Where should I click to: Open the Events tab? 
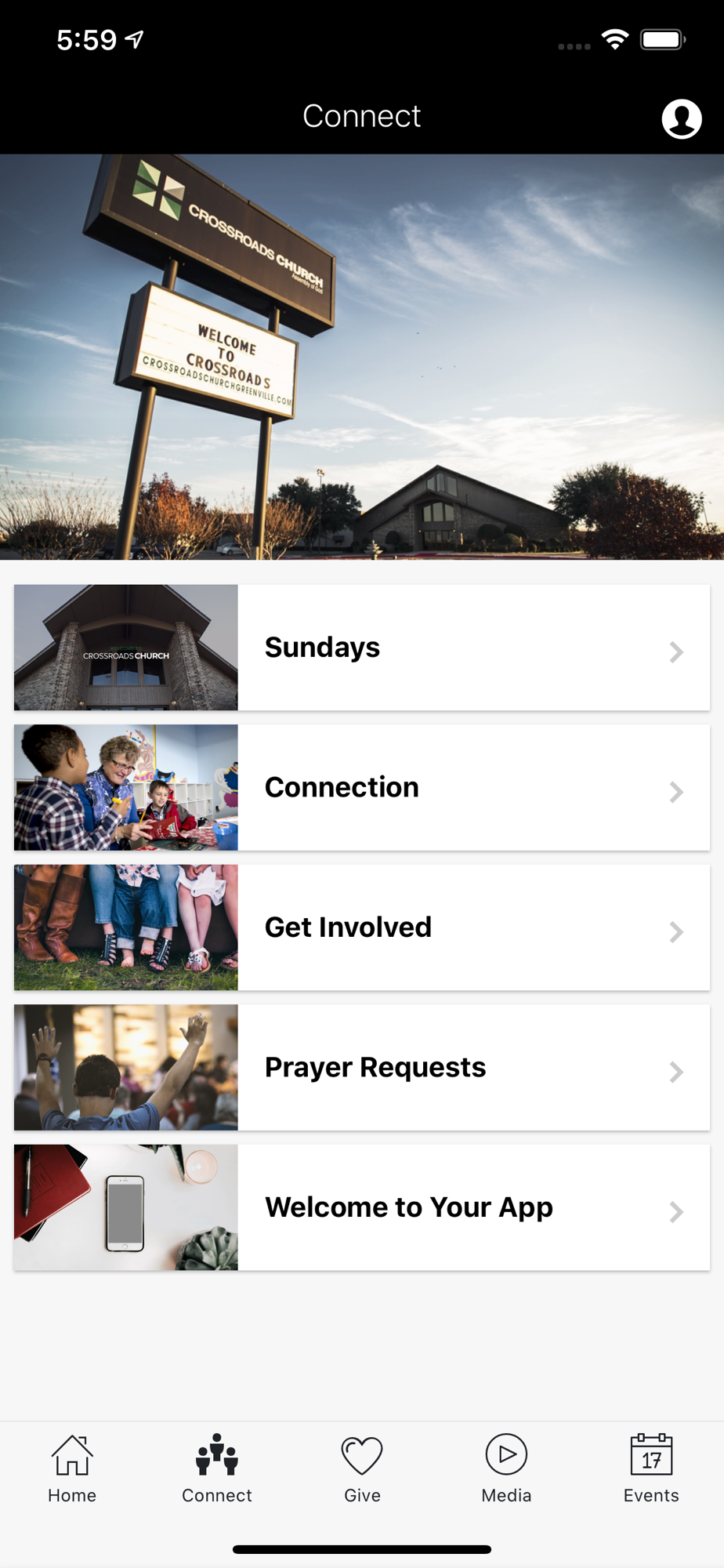click(651, 1468)
